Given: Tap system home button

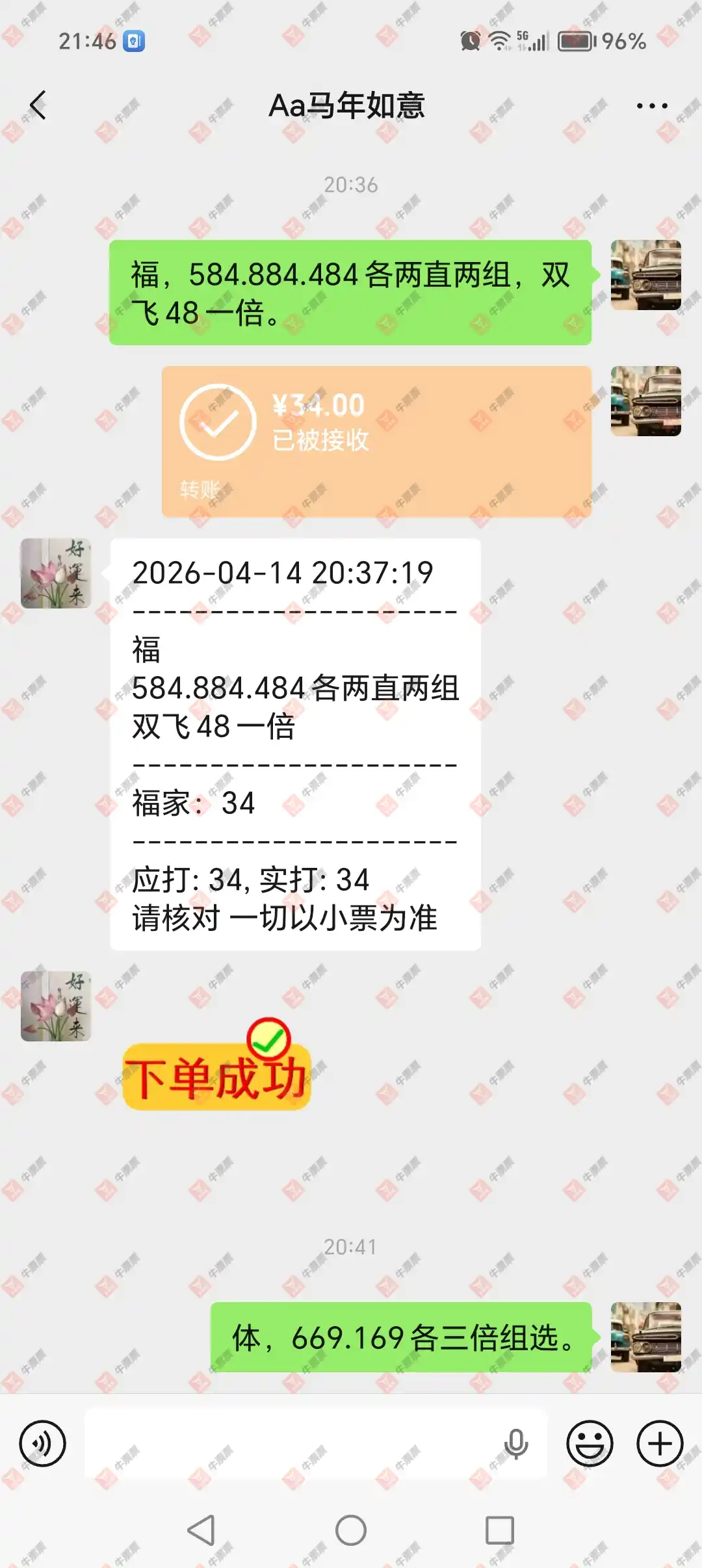Looking at the screenshot, I should click(x=350, y=1530).
